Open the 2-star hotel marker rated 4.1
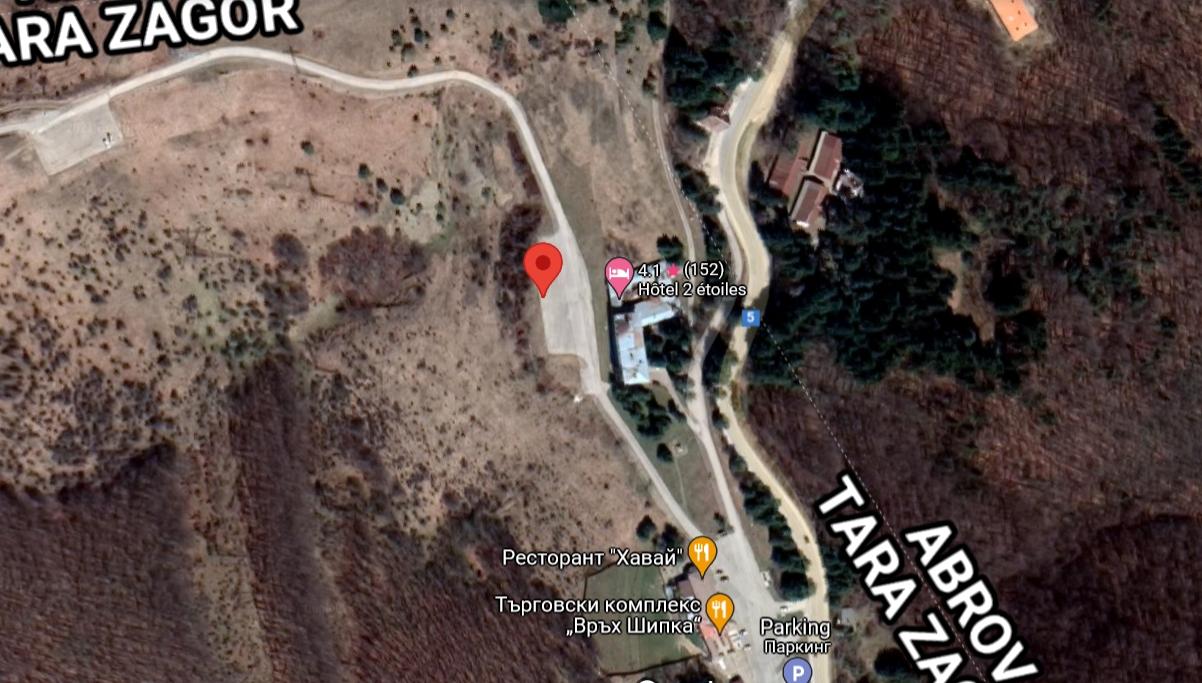 tap(619, 274)
